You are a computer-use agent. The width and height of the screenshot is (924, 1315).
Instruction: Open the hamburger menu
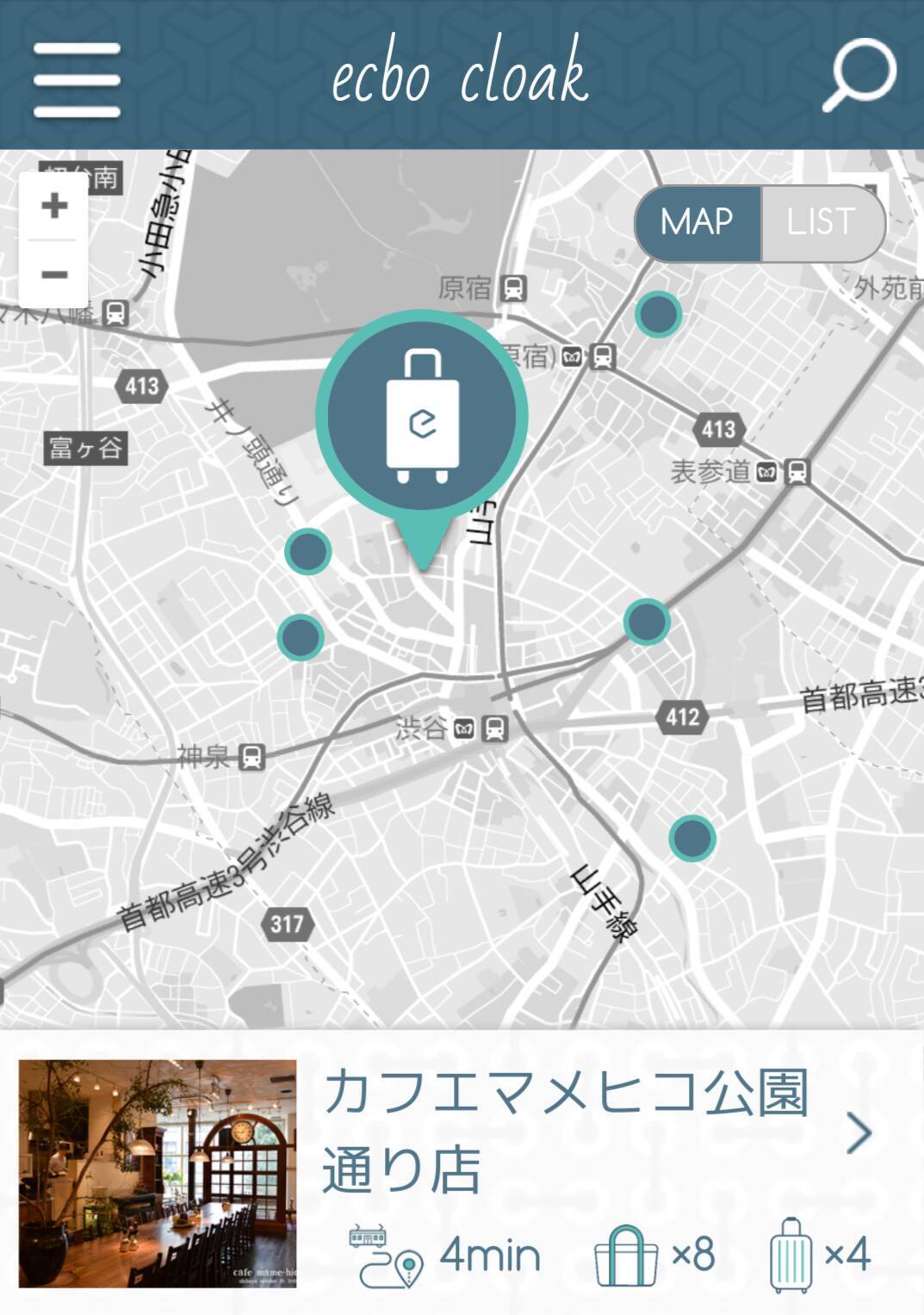(x=77, y=79)
